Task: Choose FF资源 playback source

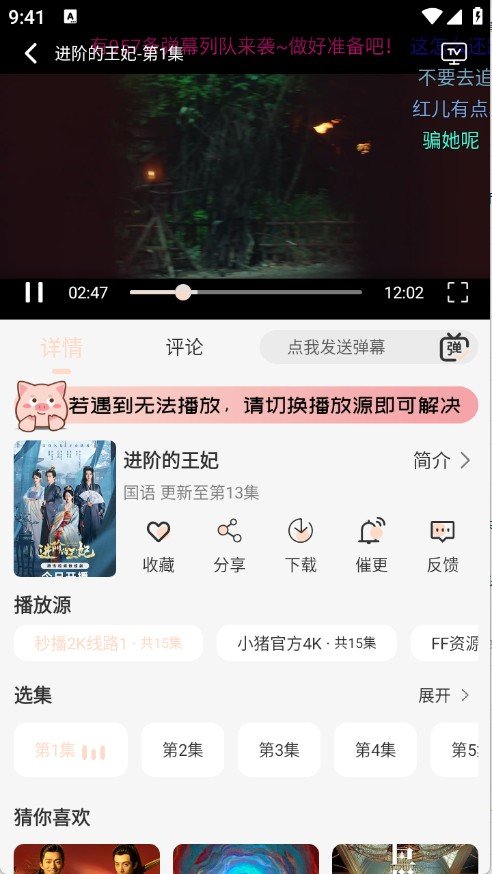Action: [x=445, y=643]
